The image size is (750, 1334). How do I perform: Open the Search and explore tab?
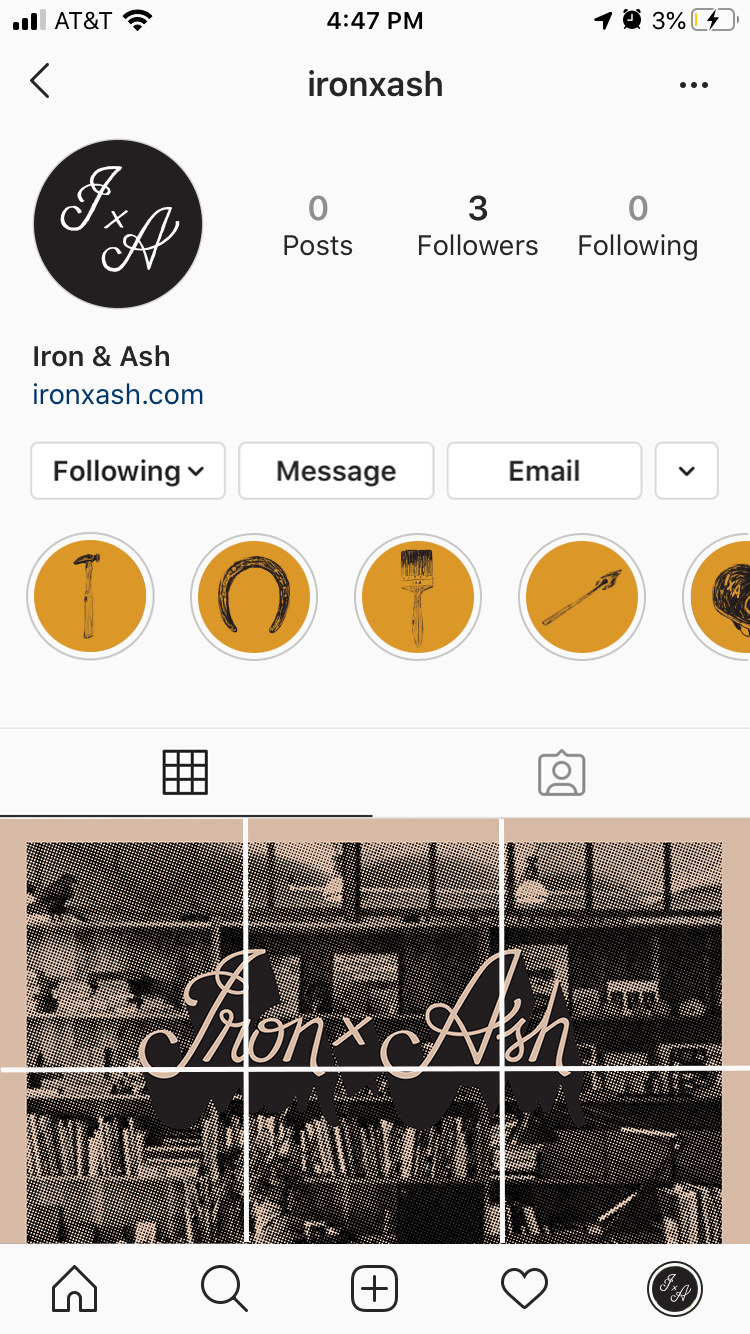(224, 1288)
